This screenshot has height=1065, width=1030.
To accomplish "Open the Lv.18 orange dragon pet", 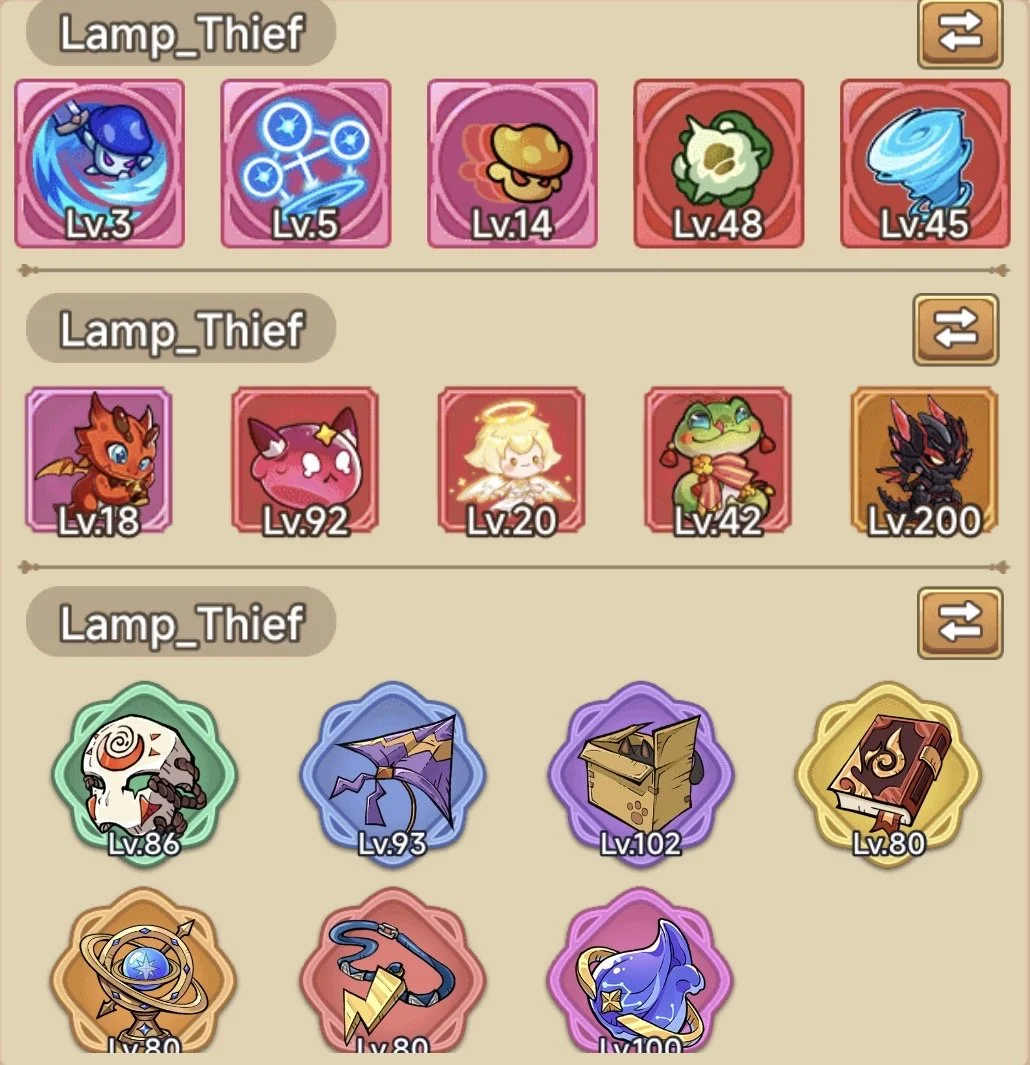I will coord(99,460).
